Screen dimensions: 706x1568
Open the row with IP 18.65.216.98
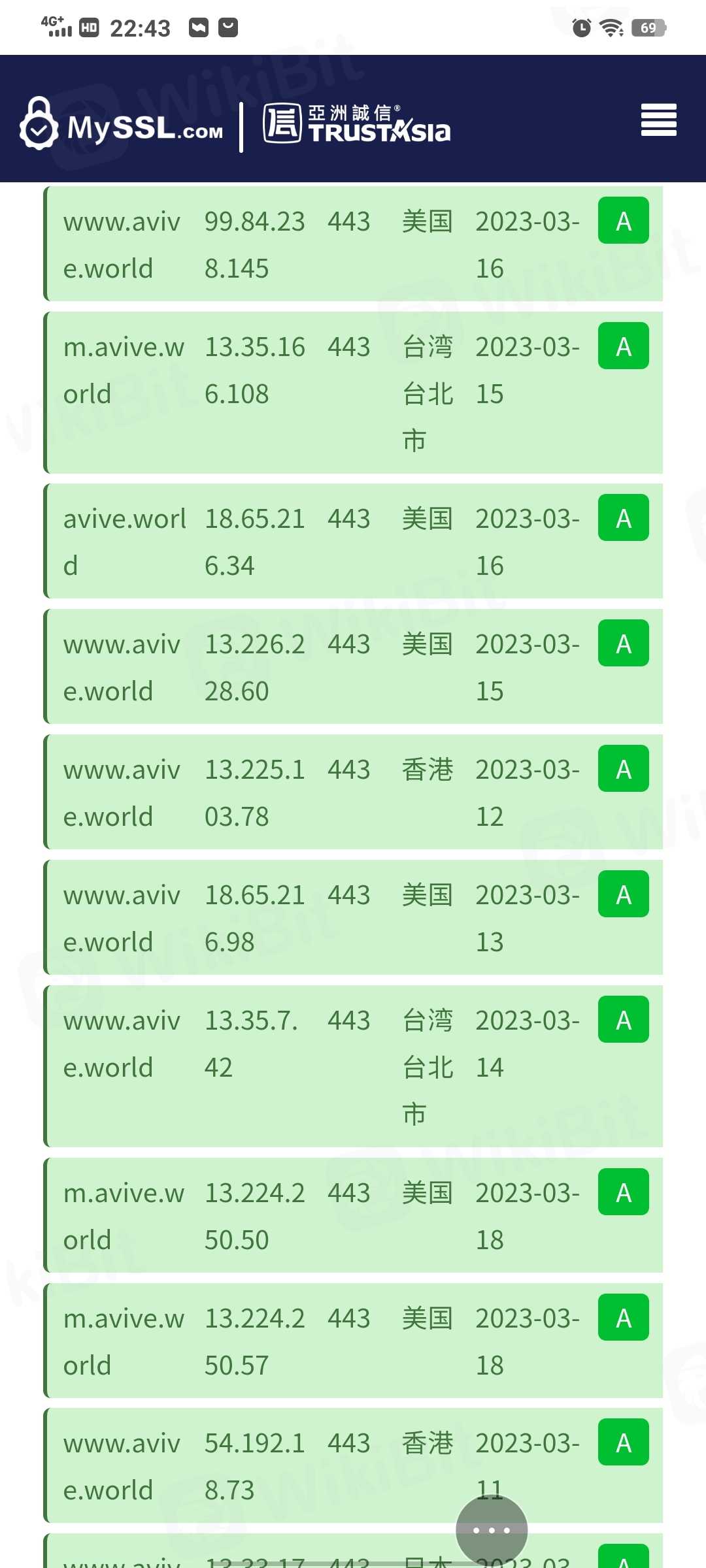click(353, 917)
